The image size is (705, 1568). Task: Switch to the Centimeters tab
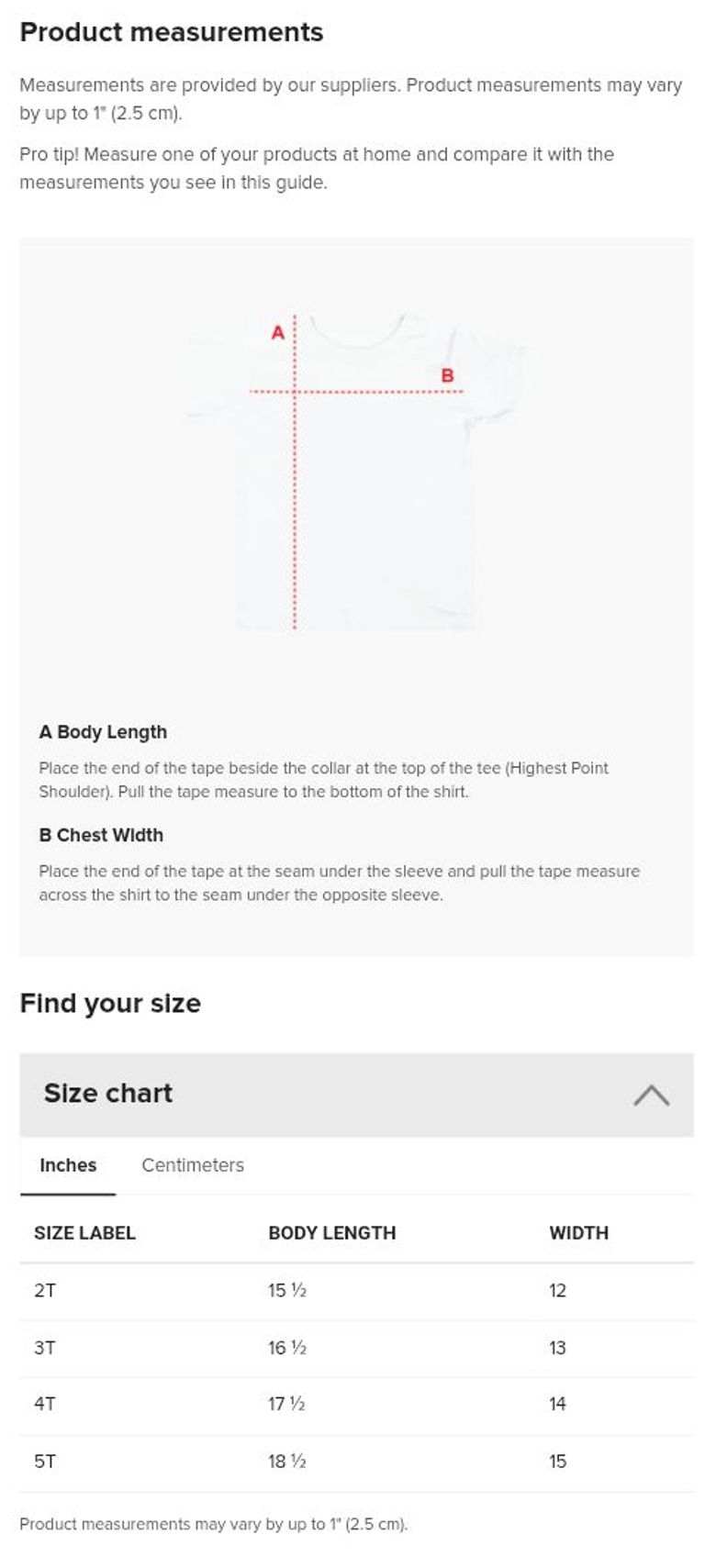(x=193, y=1165)
